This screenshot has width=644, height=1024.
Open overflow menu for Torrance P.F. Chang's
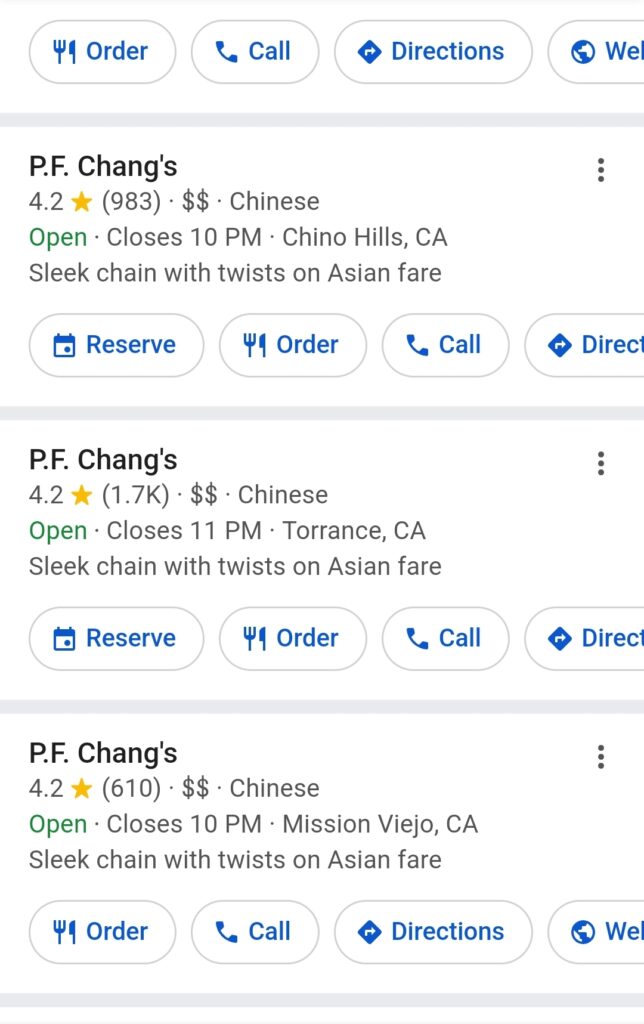pyautogui.click(x=600, y=463)
